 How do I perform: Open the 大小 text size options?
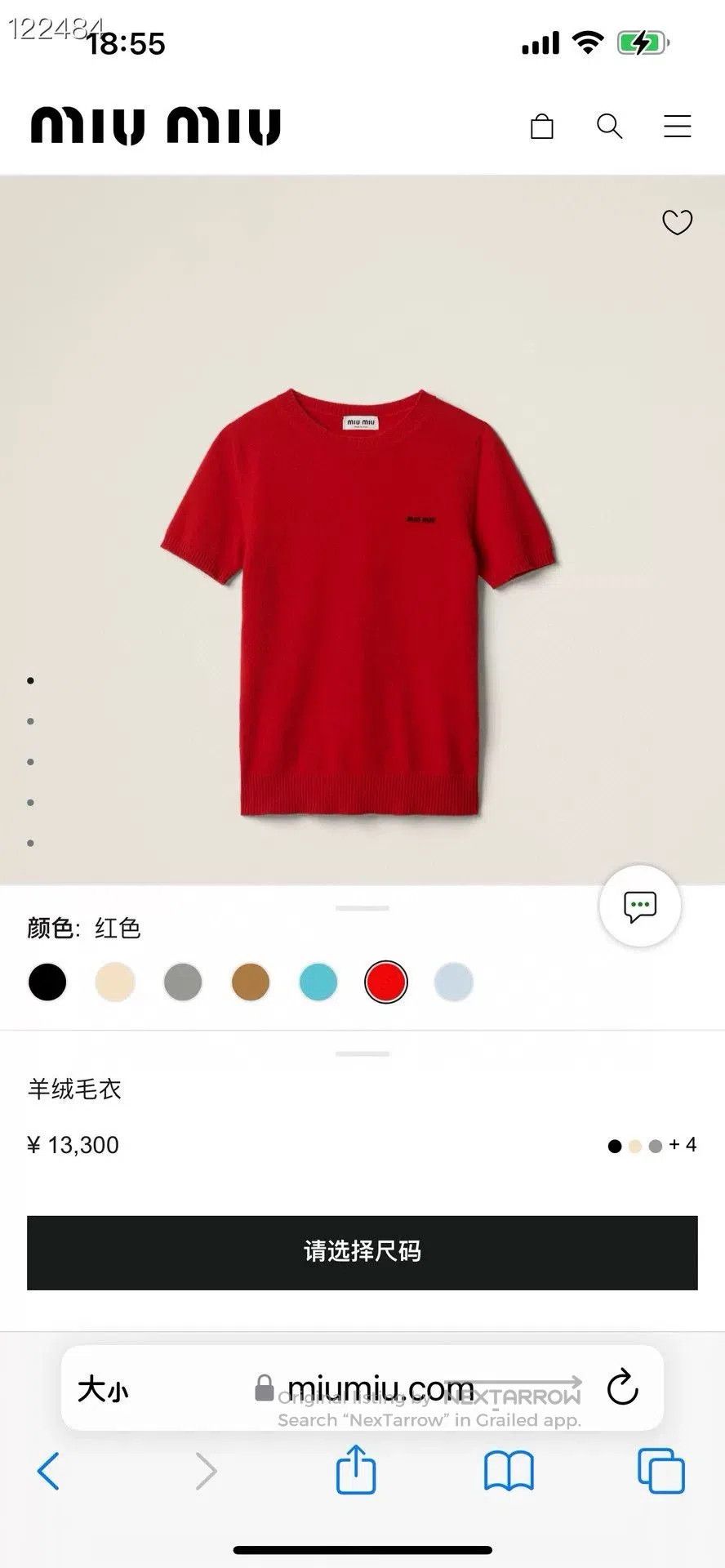pyautogui.click(x=103, y=1388)
